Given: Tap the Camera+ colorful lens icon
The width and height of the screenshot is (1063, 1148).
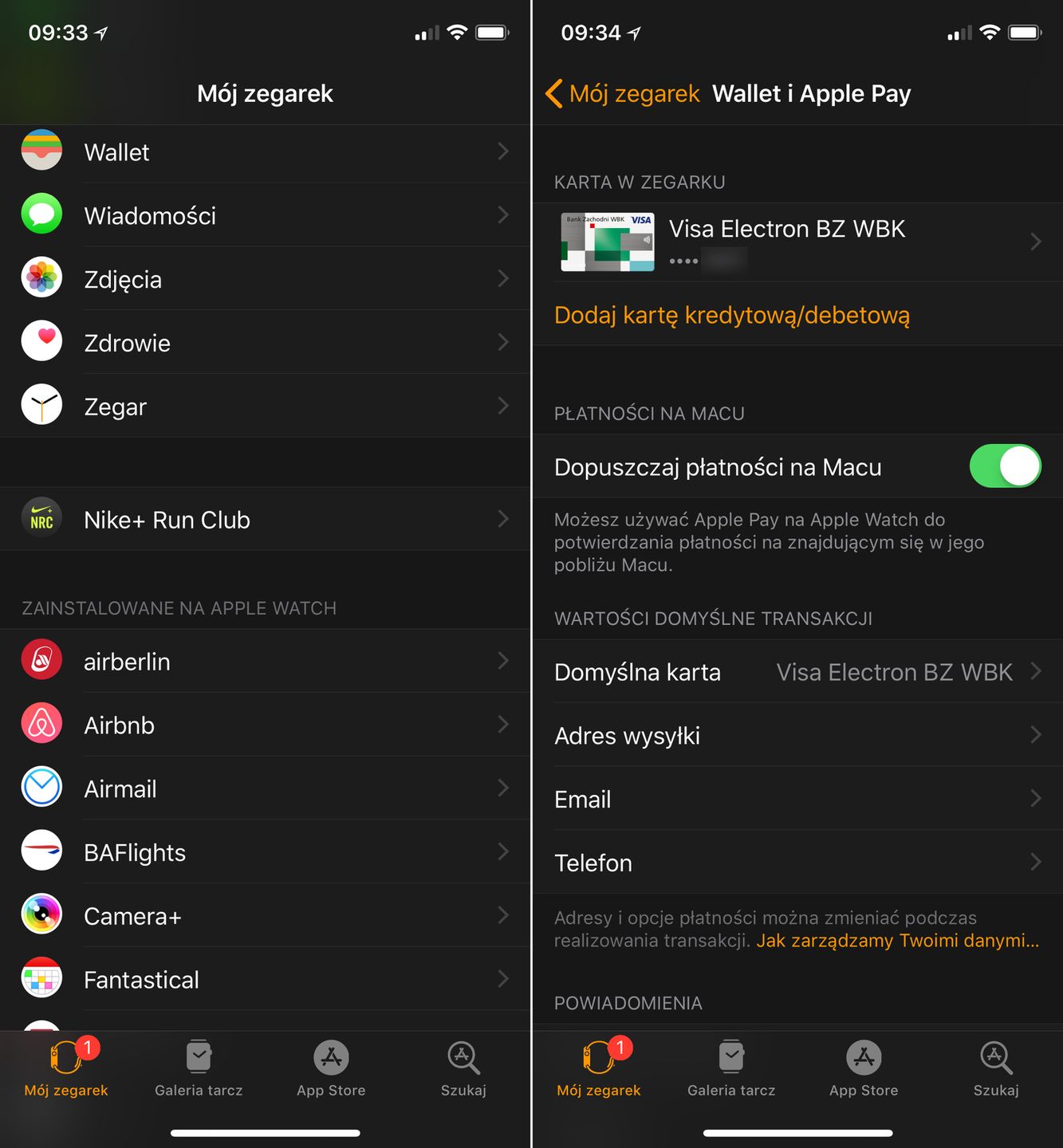Looking at the screenshot, I should [41, 914].
